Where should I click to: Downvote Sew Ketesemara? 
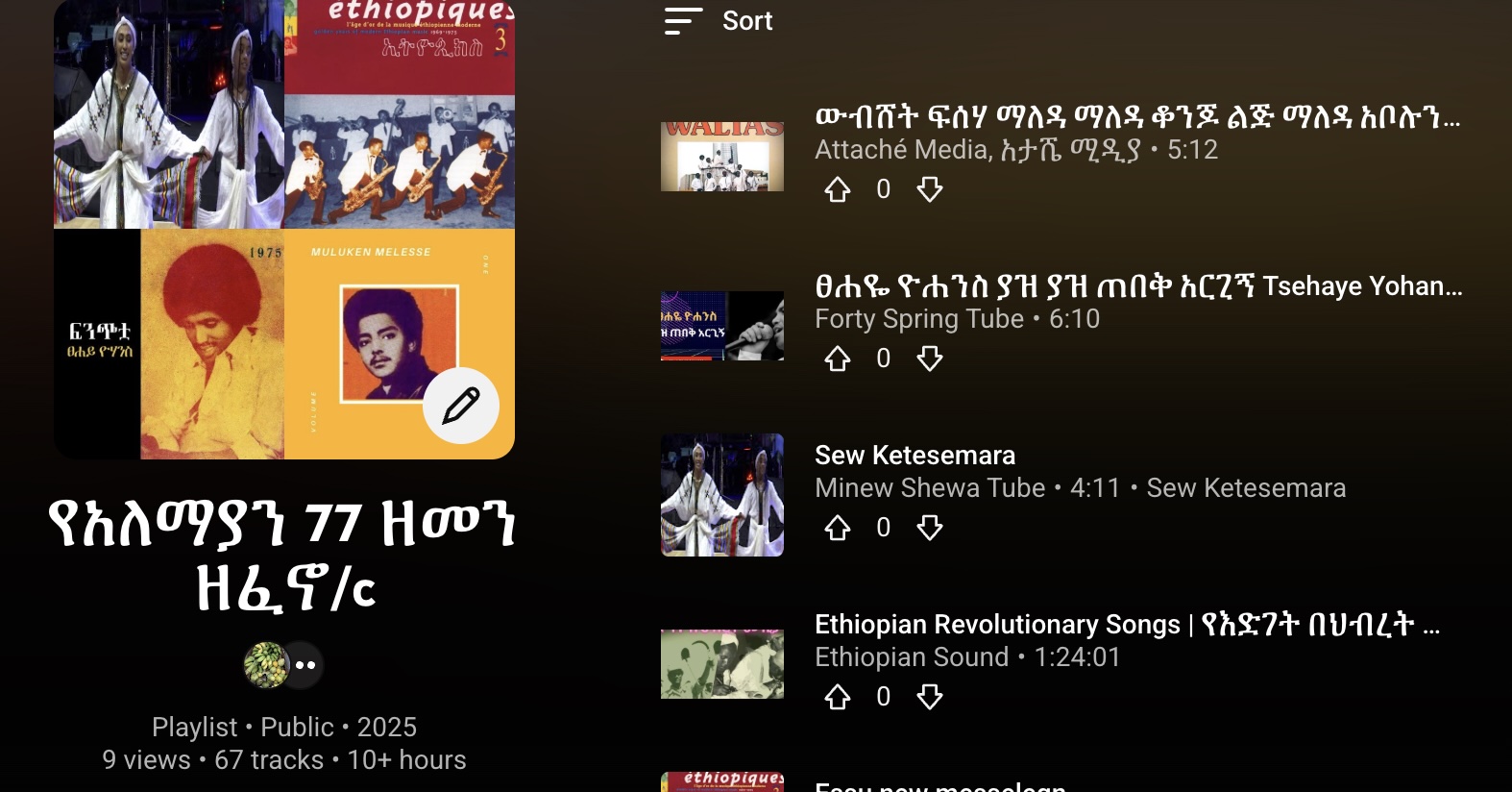pyautogui.click(x=929, y=528)
